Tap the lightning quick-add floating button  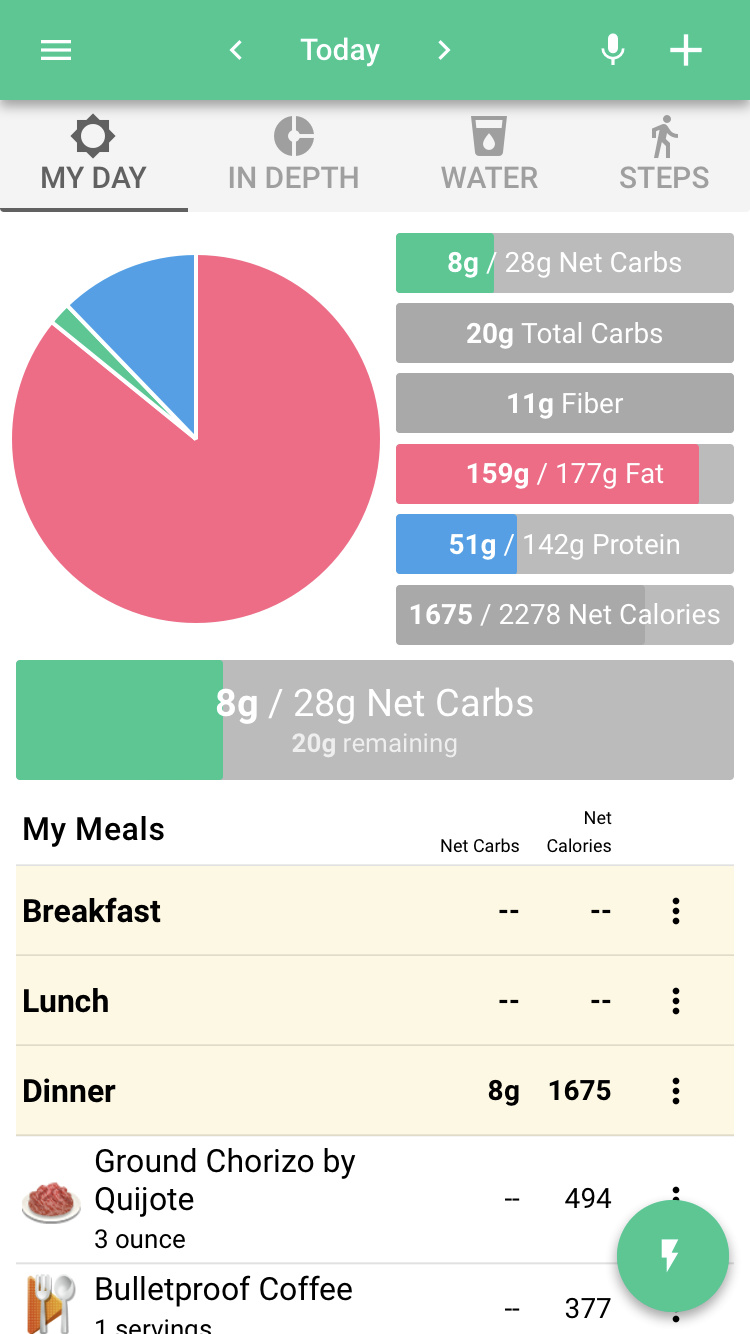click(x=672, y=1256)
